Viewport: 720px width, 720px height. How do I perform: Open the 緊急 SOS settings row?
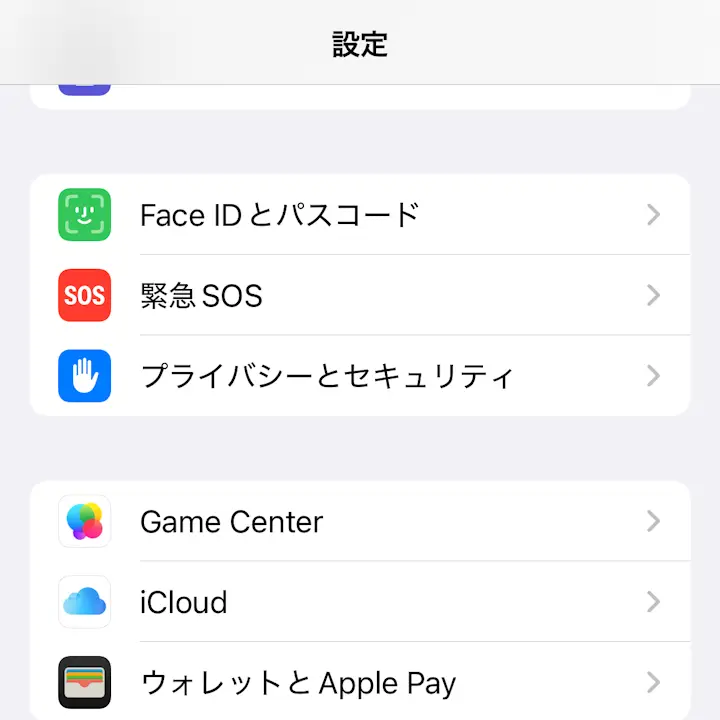[x=360, y=295]
